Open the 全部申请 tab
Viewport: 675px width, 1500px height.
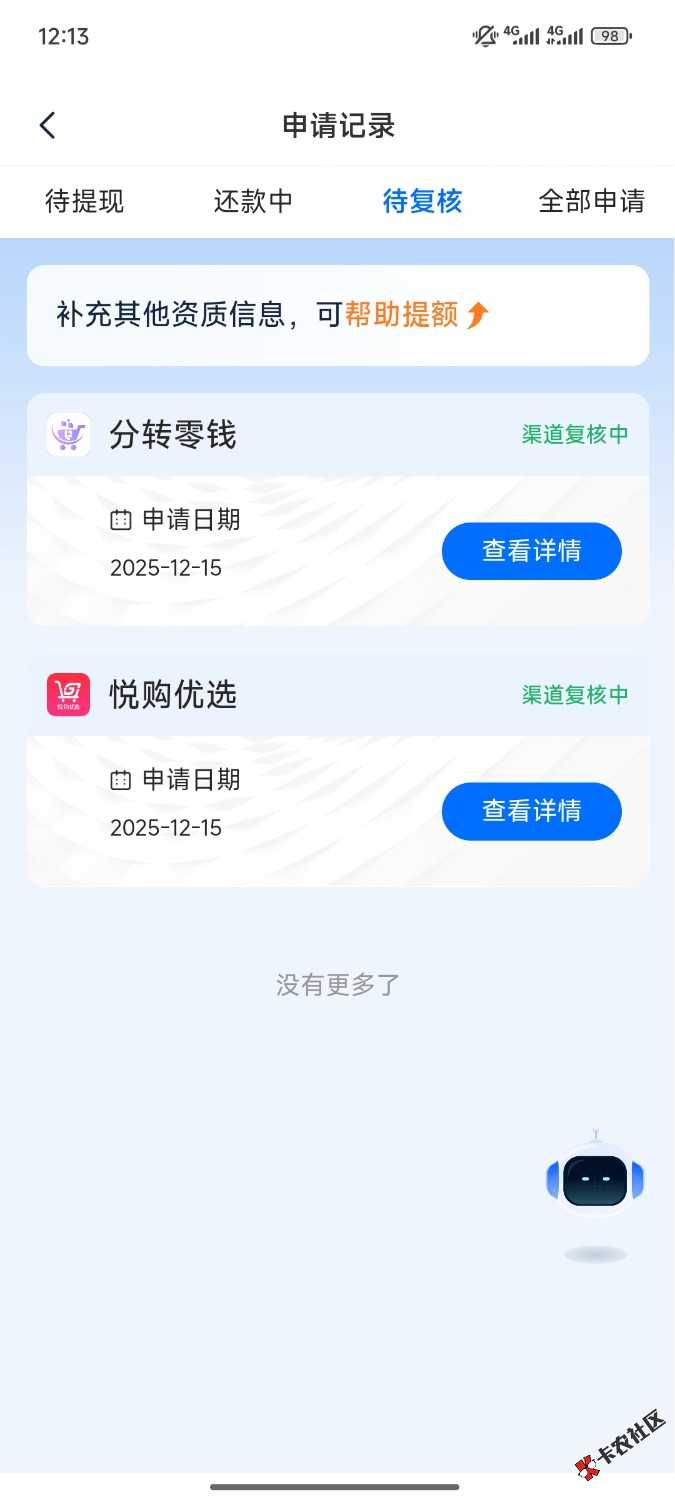coord(591,201)
